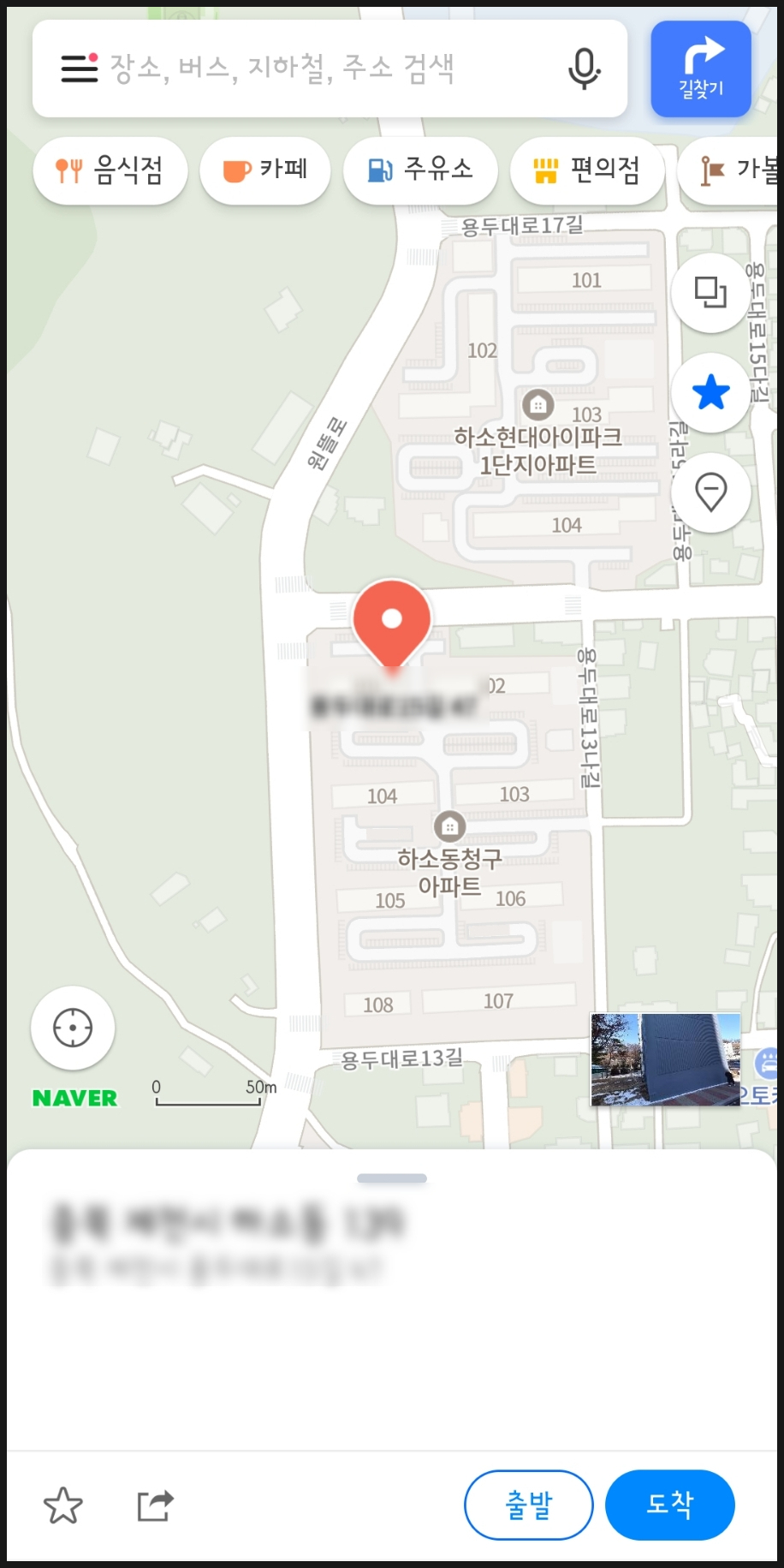
Task: Expand the bottom sheet handle
Action: (392, 1178)
